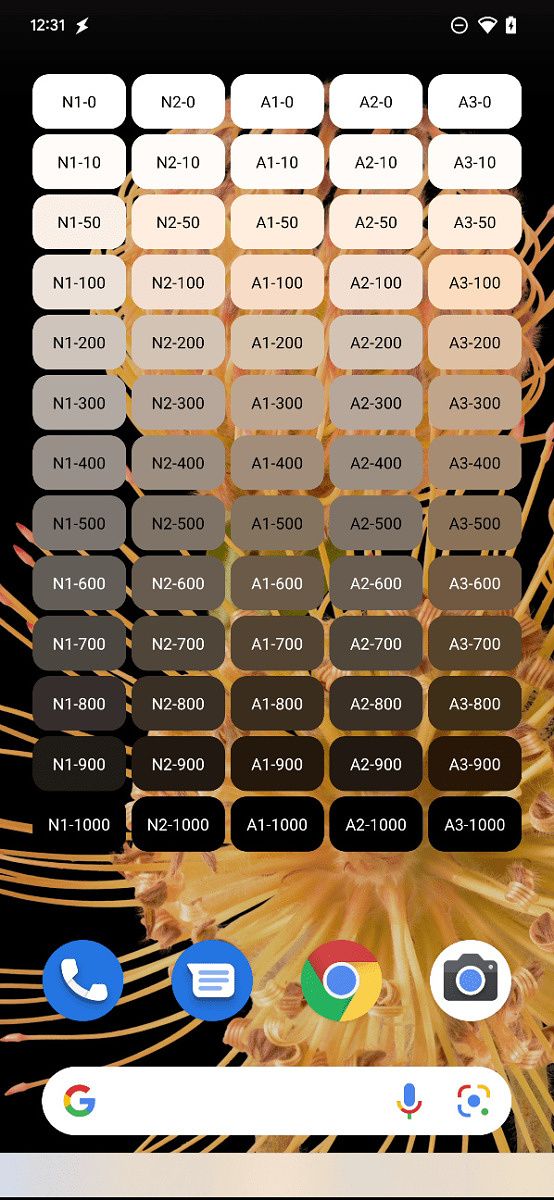Launch the Messages app

[x=212, y=980]
